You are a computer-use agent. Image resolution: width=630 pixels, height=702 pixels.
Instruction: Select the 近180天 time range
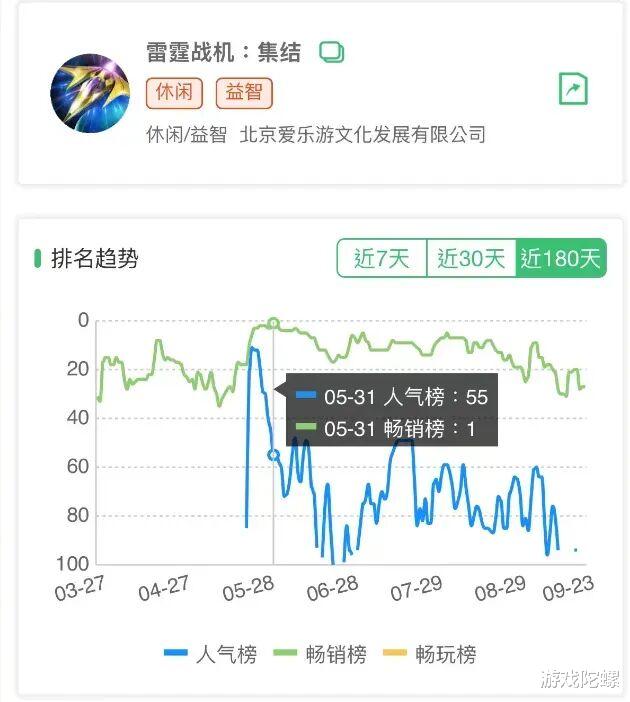(x=561, y=258)
